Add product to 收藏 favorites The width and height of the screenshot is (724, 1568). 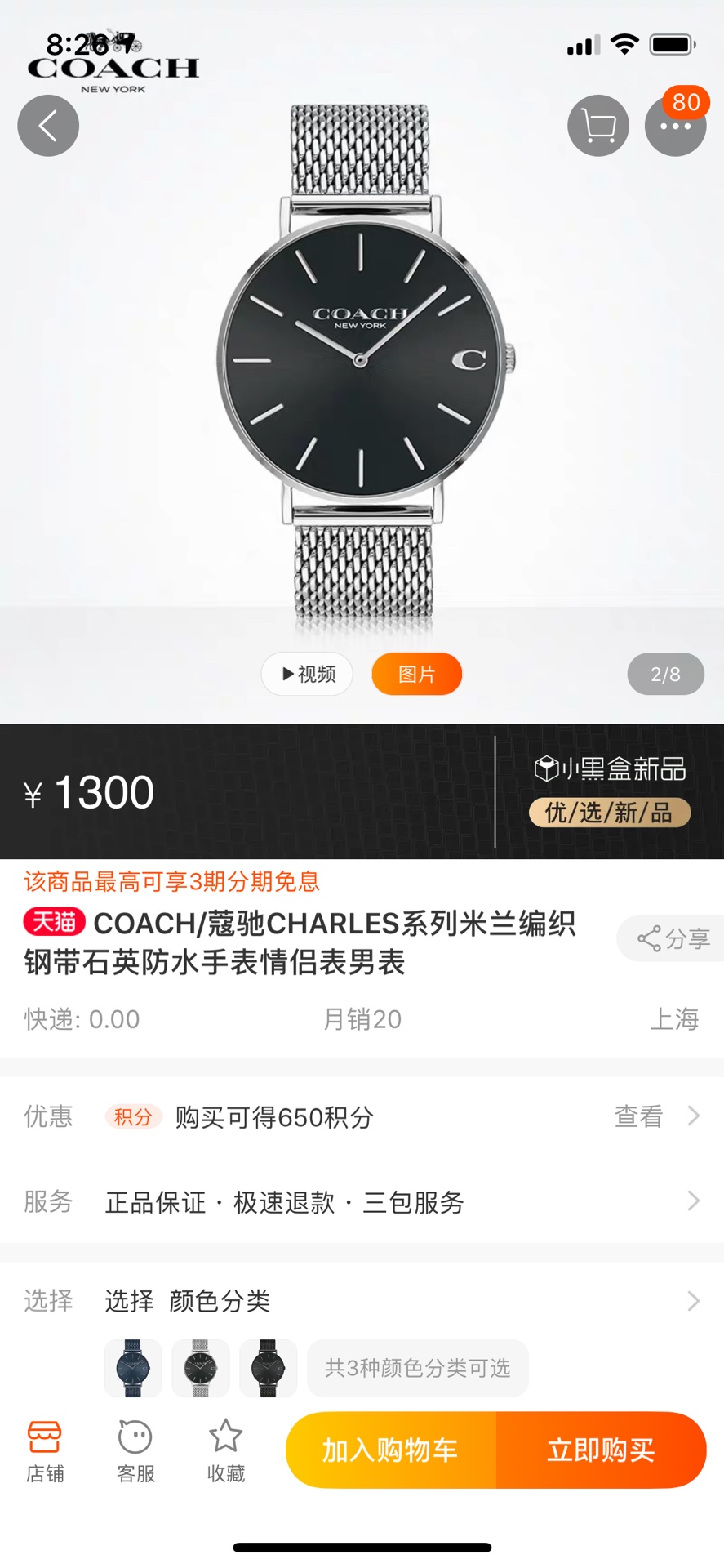tap(226, 1450)
